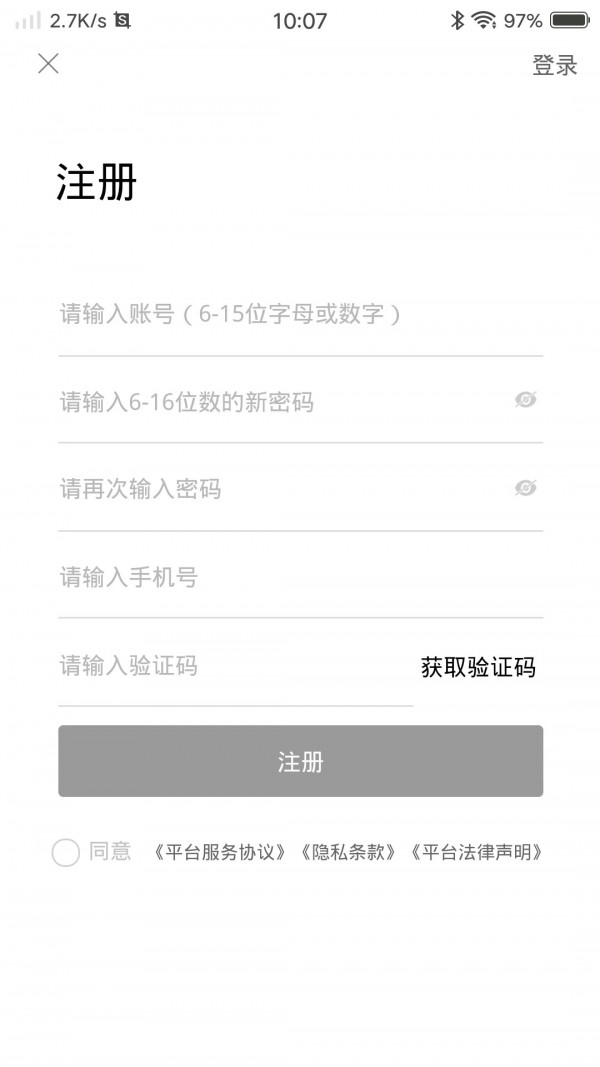600x1067 pixels.
Task: Toggle visibility of the confirm password
Action: pyautogui.click(x=525, y=488)
